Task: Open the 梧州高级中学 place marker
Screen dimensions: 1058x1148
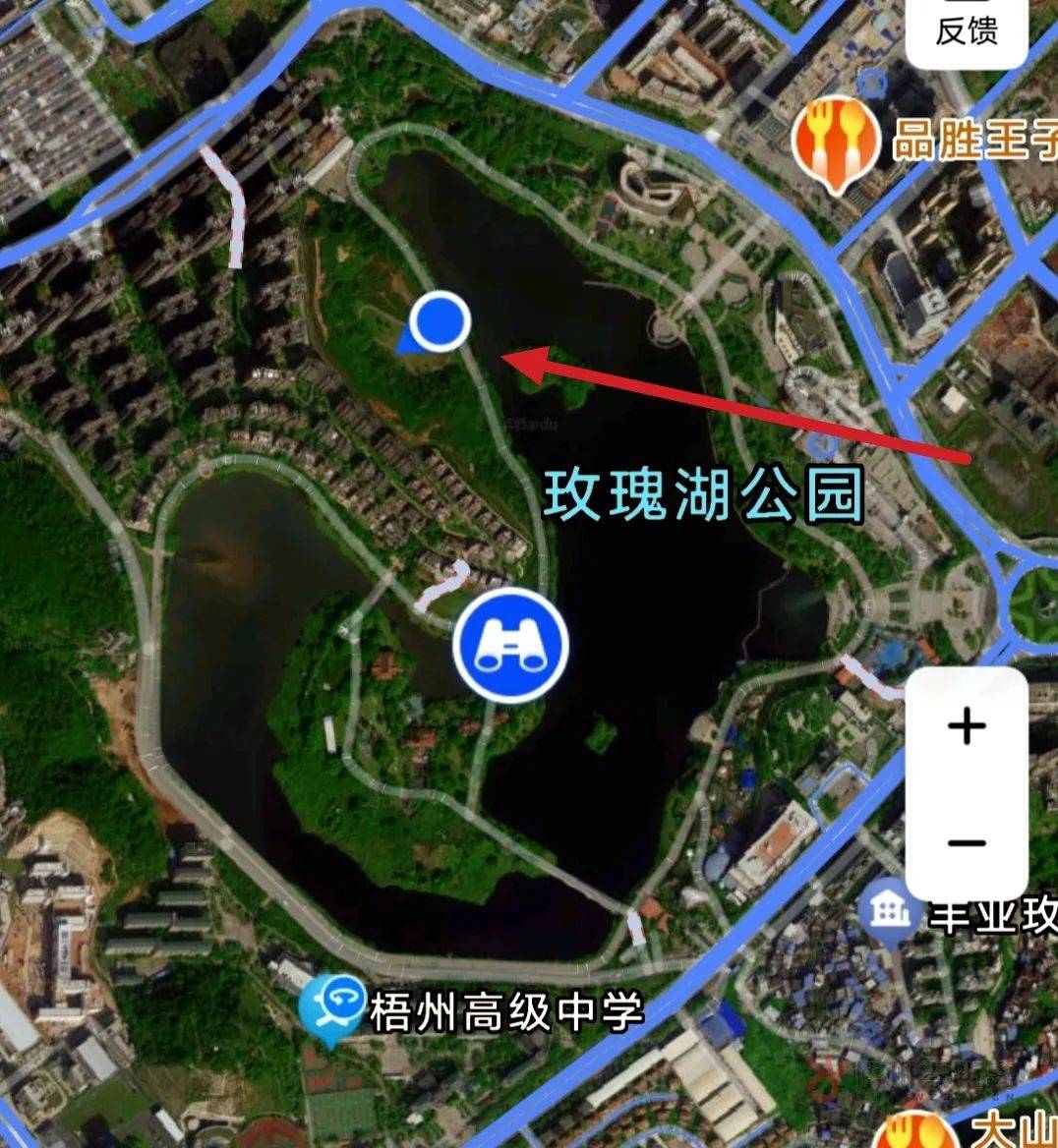Action: (332, 1006)
